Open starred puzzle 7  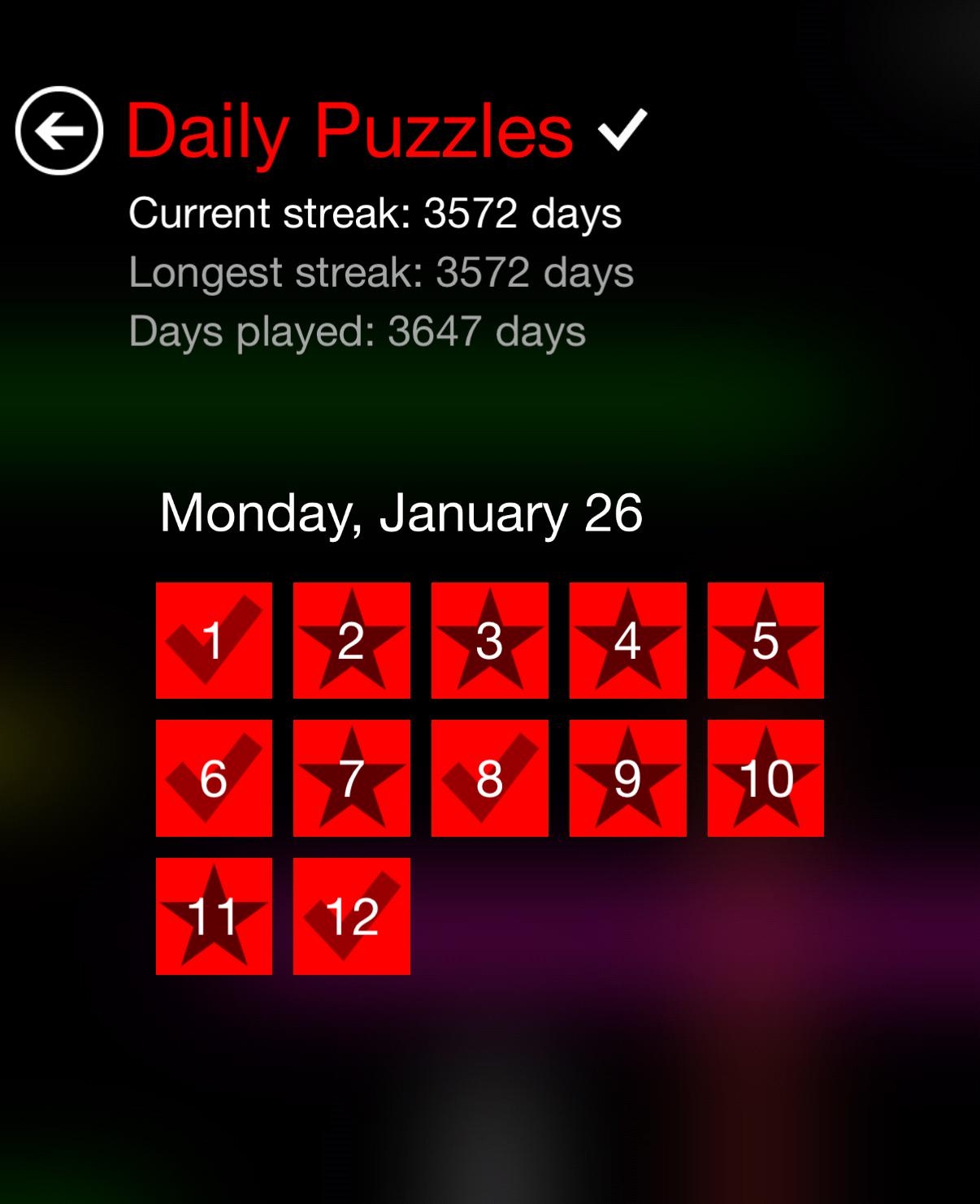[x=351, y=777]
